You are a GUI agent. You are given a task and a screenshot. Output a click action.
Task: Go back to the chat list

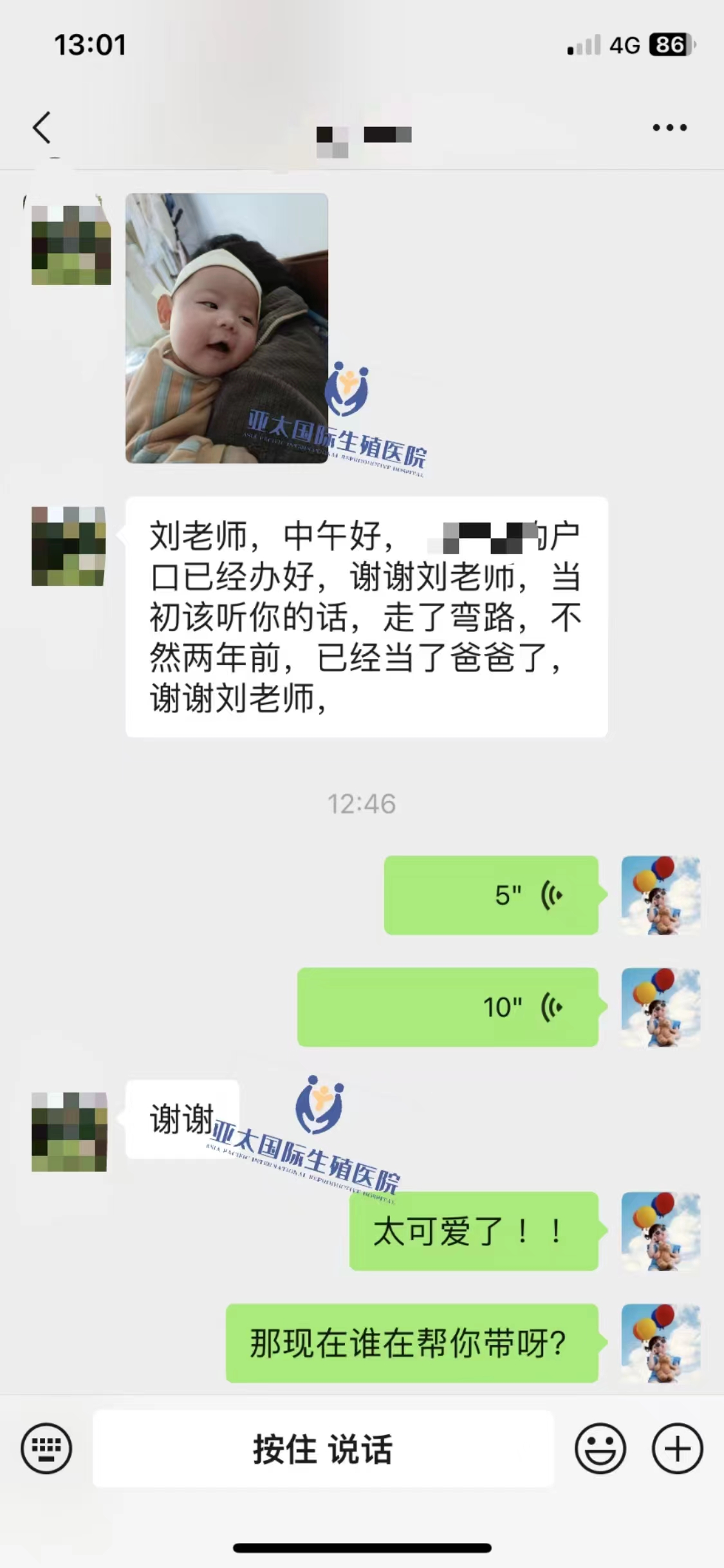42,127
